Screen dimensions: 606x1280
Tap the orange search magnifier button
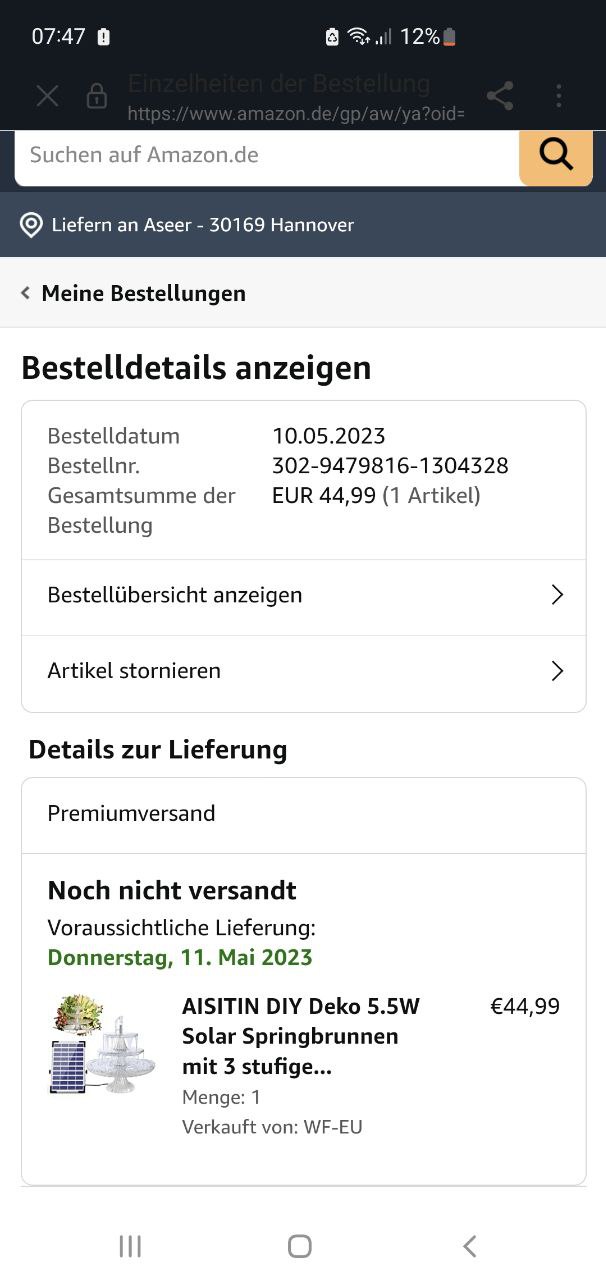click(x=555, y=155)
